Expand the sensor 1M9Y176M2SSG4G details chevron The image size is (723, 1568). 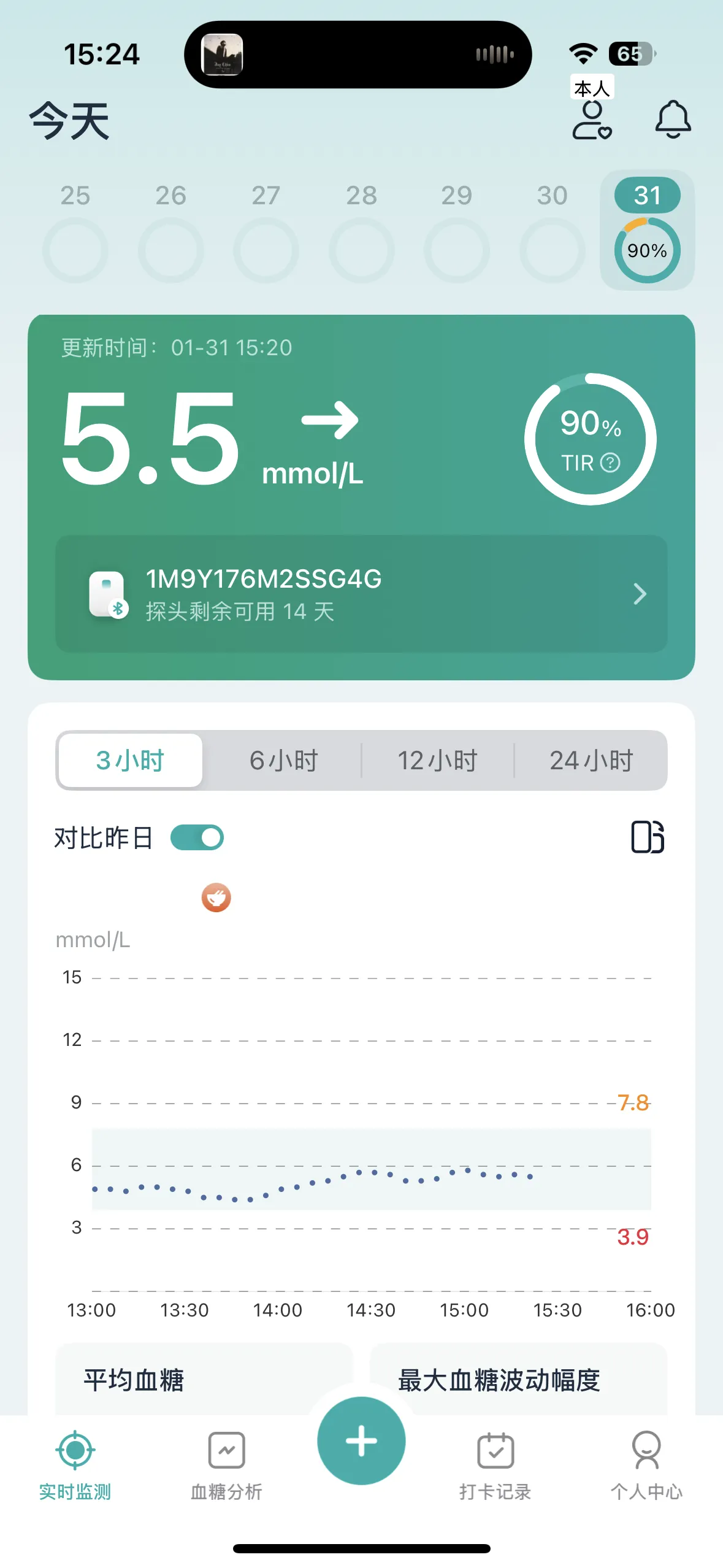[639, 594]
